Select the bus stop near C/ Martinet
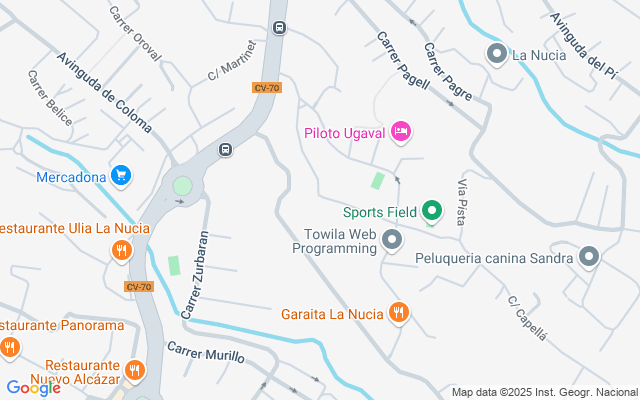The image size is (640, 400). point(279,28)
